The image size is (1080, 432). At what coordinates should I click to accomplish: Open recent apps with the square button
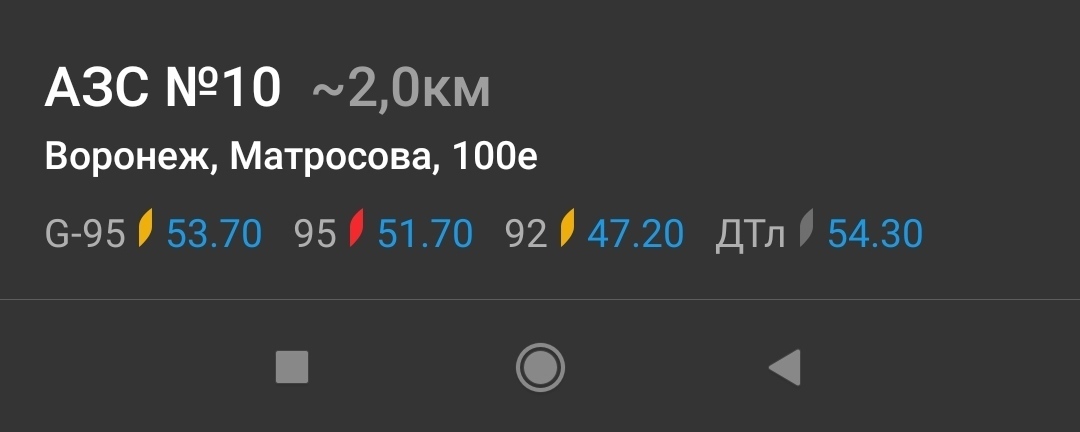292,367
